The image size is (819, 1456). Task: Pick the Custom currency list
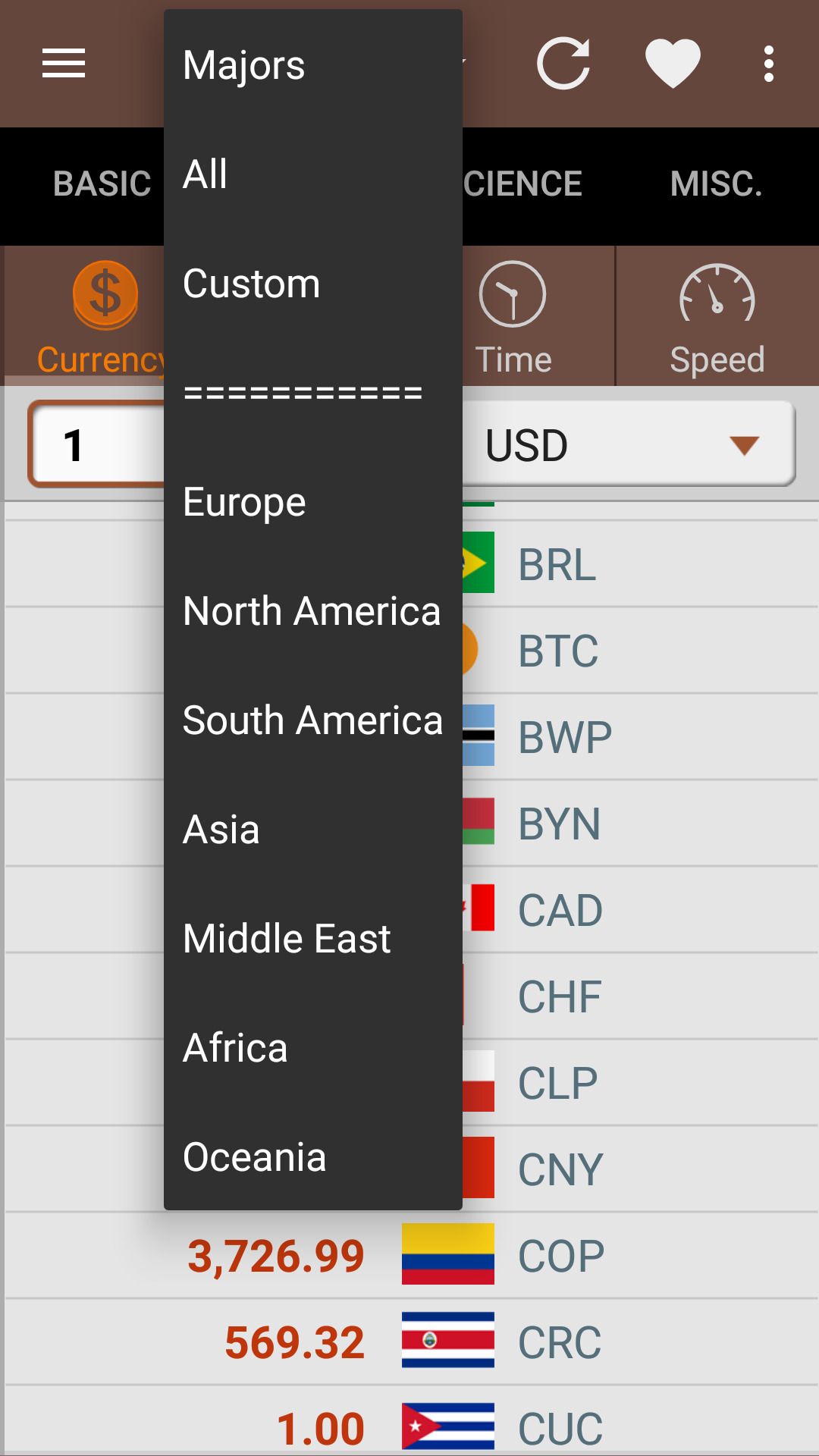tap(312, 284)
